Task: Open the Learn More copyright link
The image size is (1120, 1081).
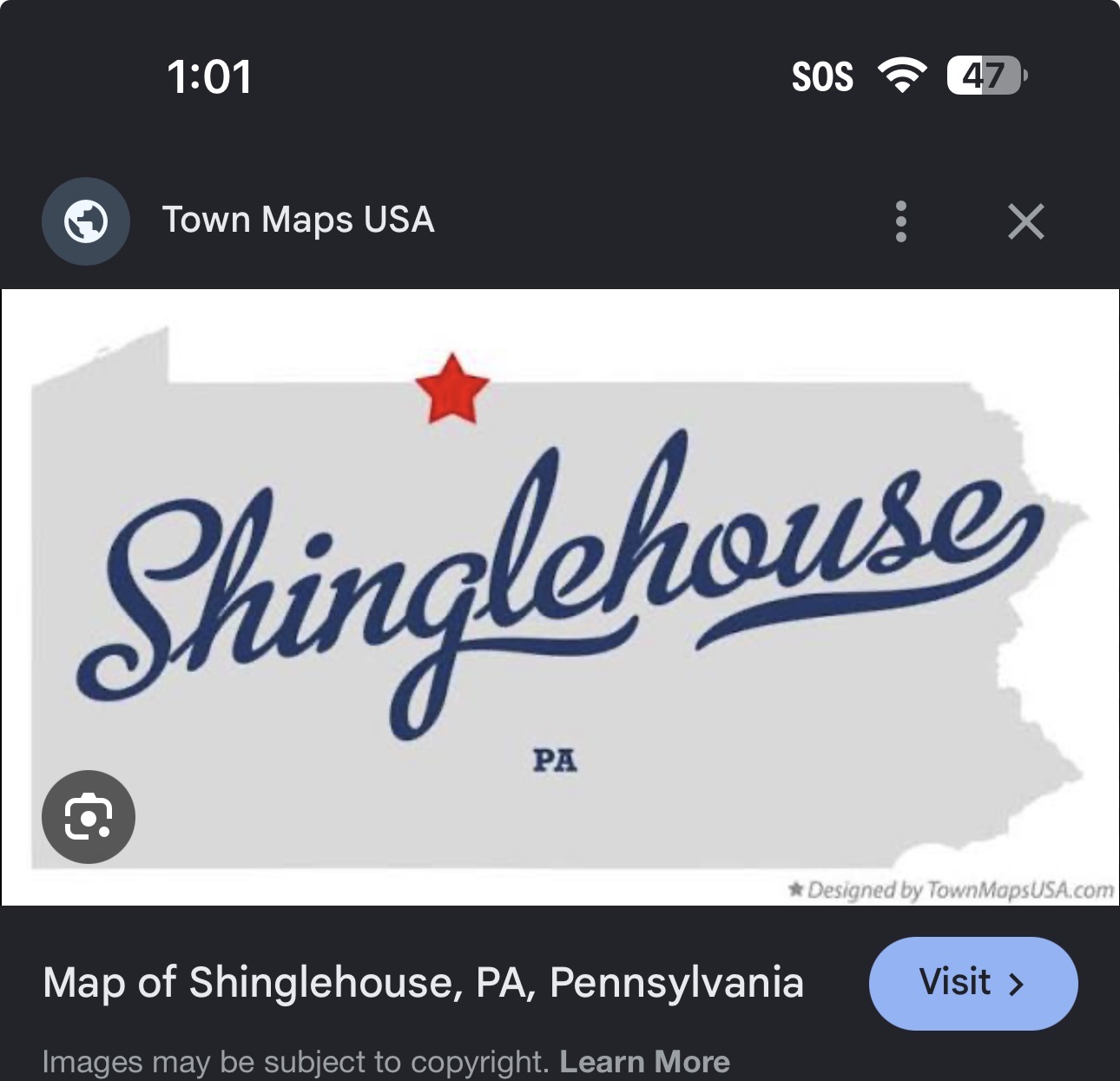Action: tap(644, 1061)
